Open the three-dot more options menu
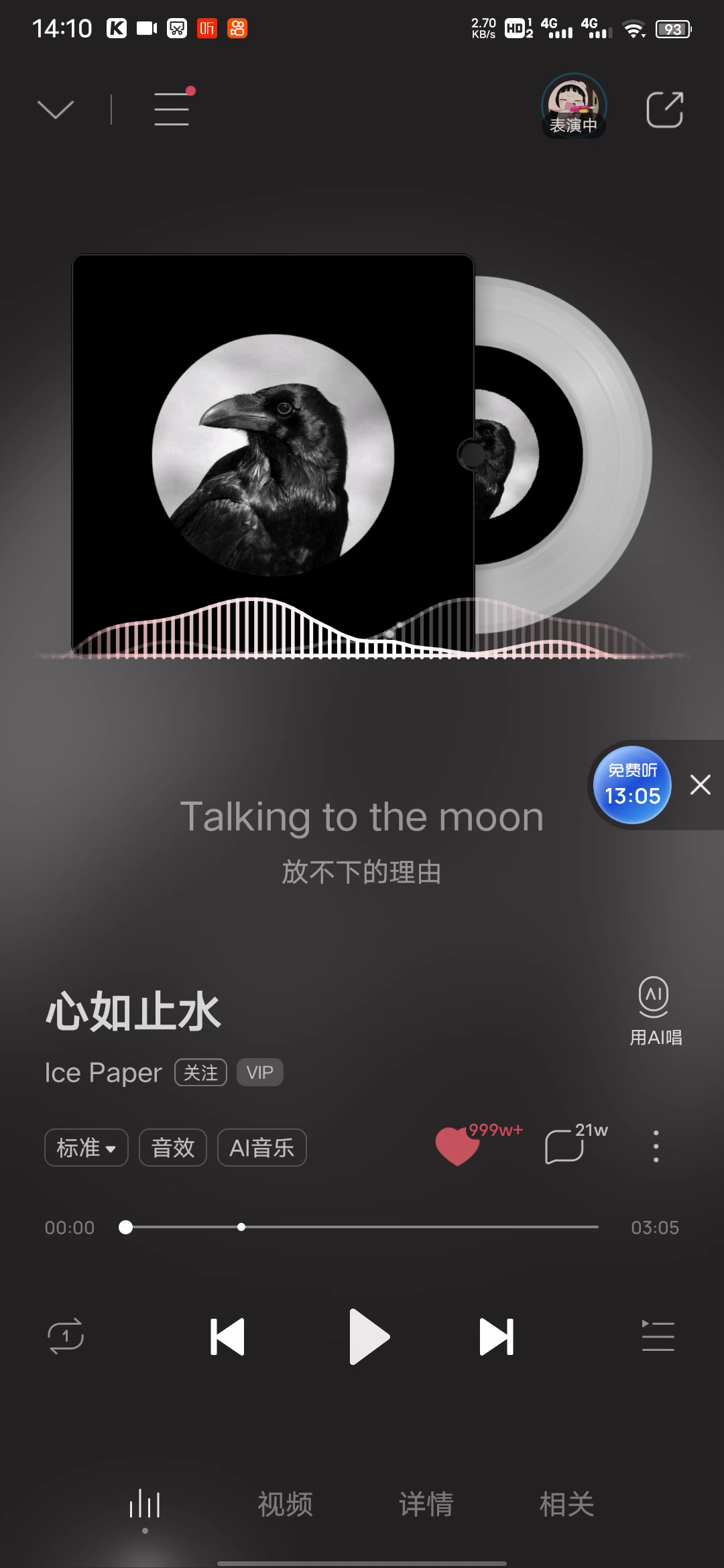The image size is (724, 1568). [x=656, y=1146]
